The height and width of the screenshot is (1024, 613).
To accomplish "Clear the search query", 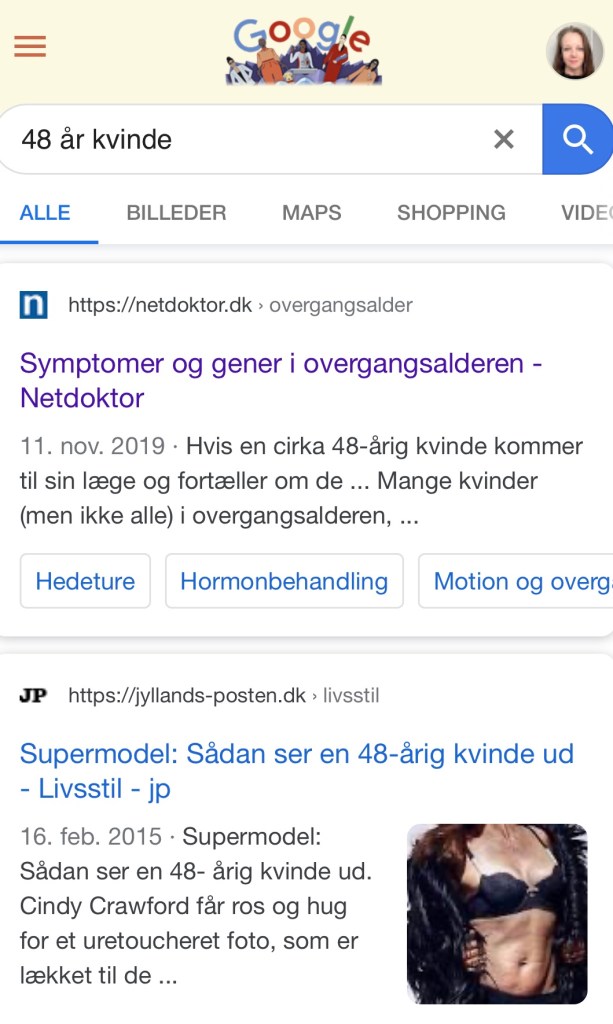I will click(504, 139).
